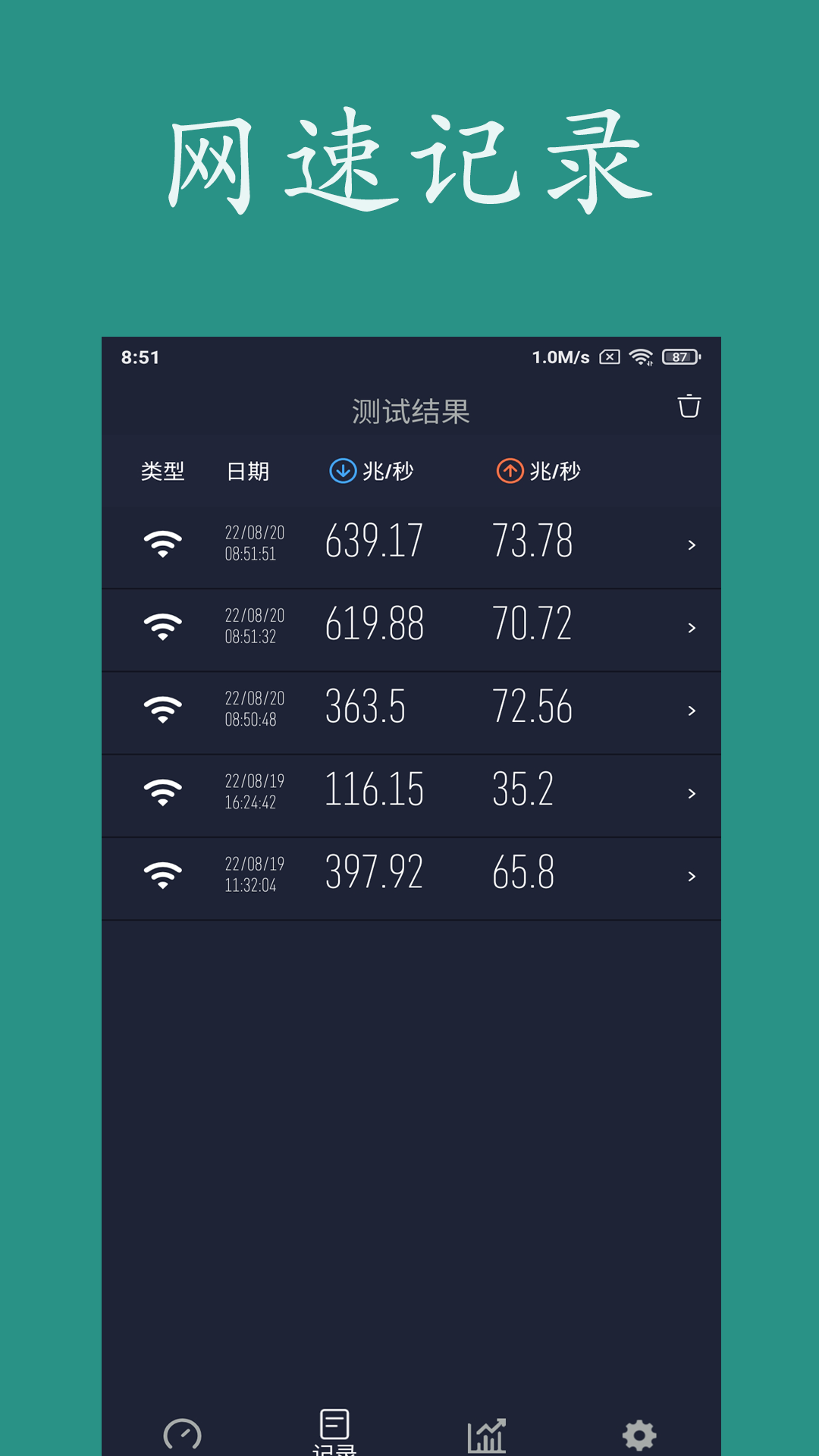
Task: Click the blue download arrow icon
Action: tap(342, 471)
